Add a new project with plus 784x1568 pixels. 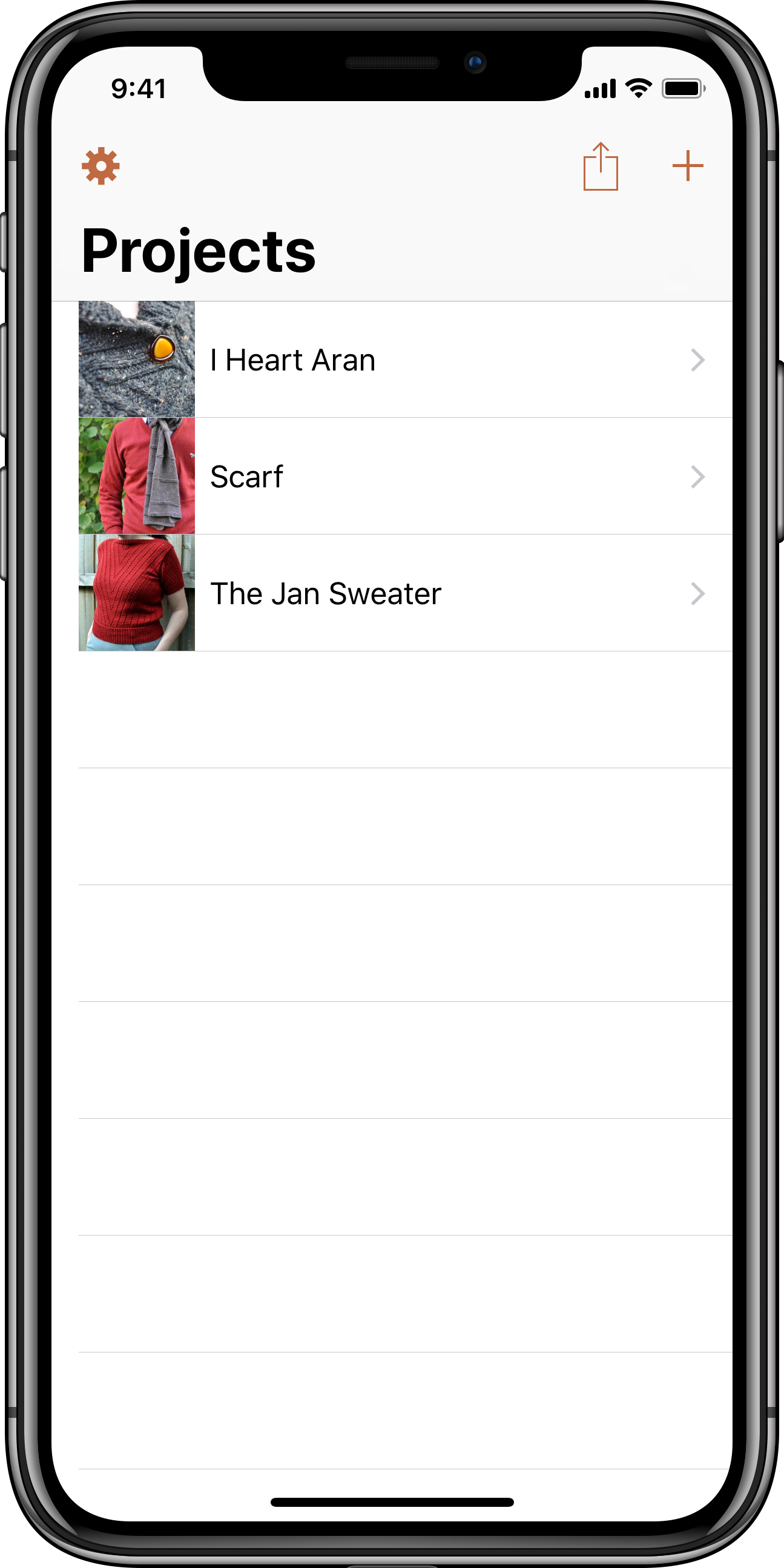click(x=688, y=166)
